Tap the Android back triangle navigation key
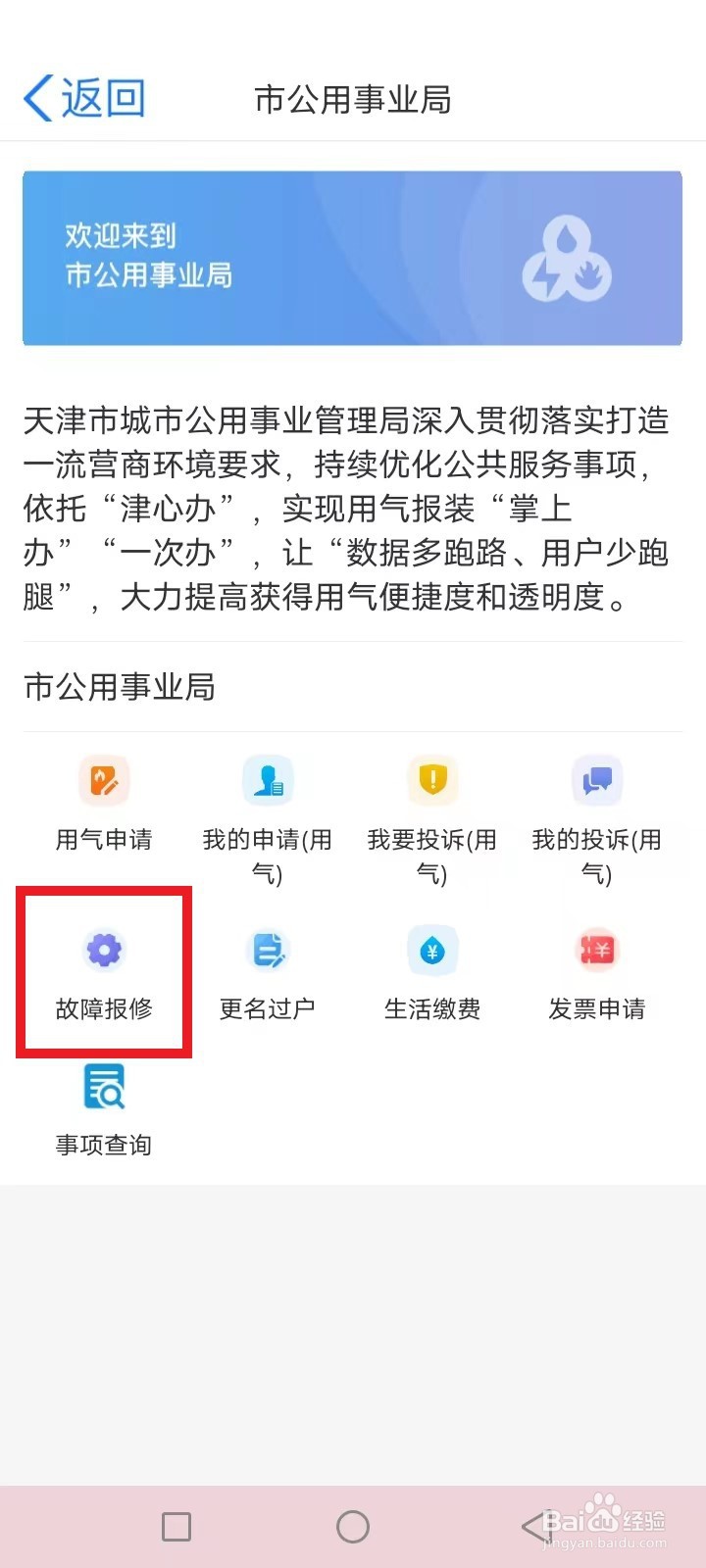This screenshot has width=706, height=1568. (530, 1526)
